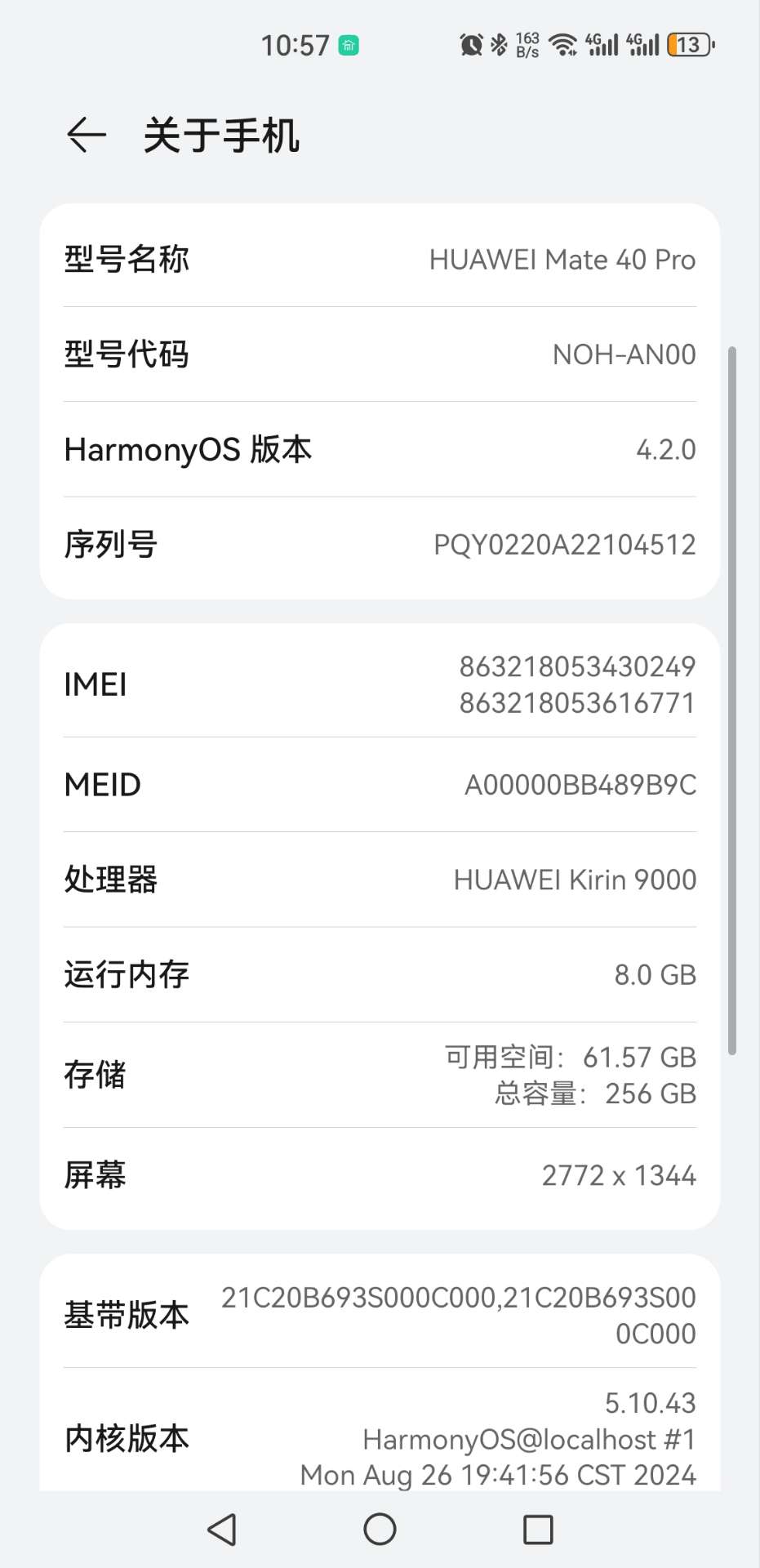Go back from 关于手机 page

point(87,135)
